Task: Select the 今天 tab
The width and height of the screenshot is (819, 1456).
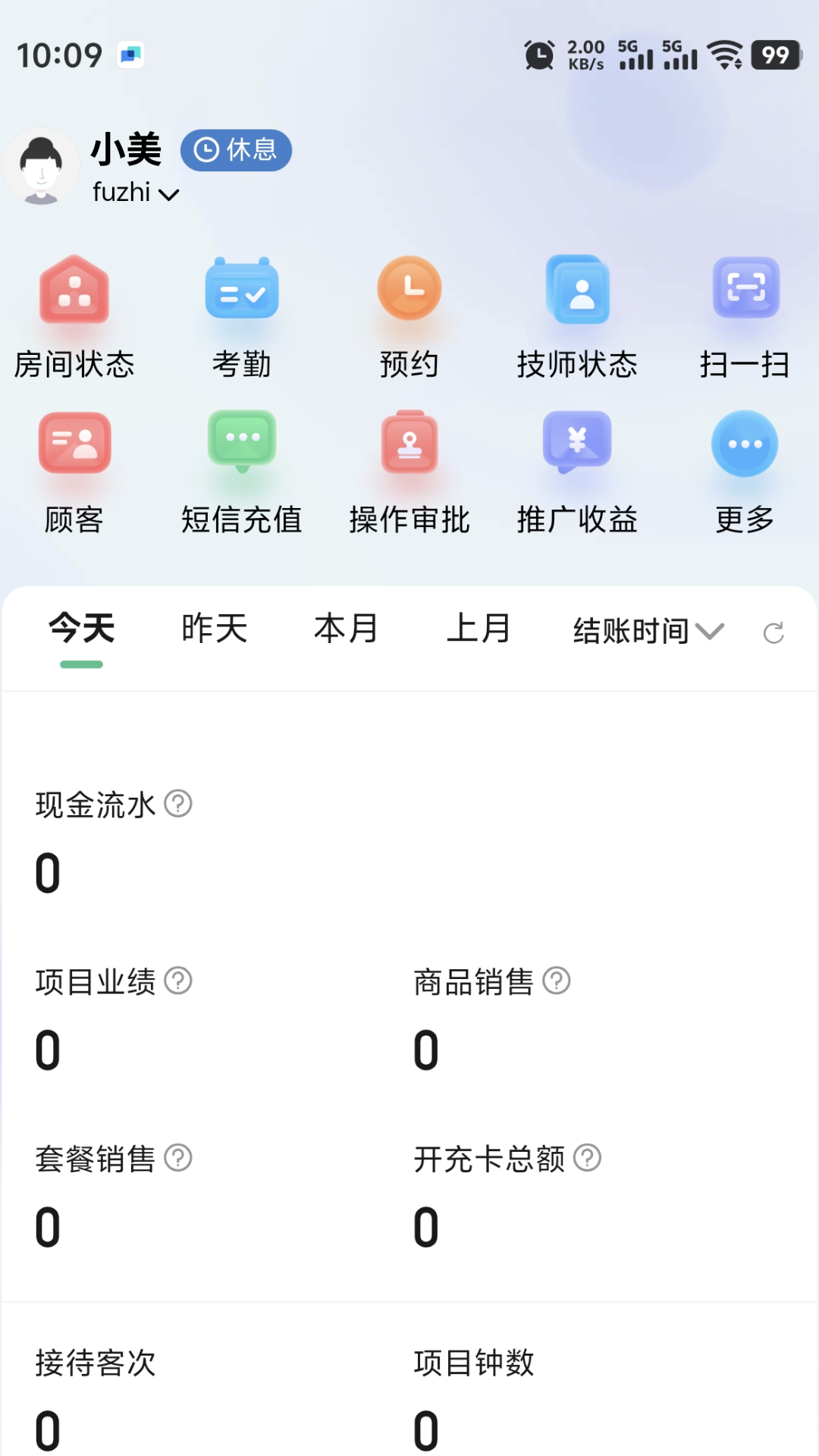Action: [x=82, y=629]
